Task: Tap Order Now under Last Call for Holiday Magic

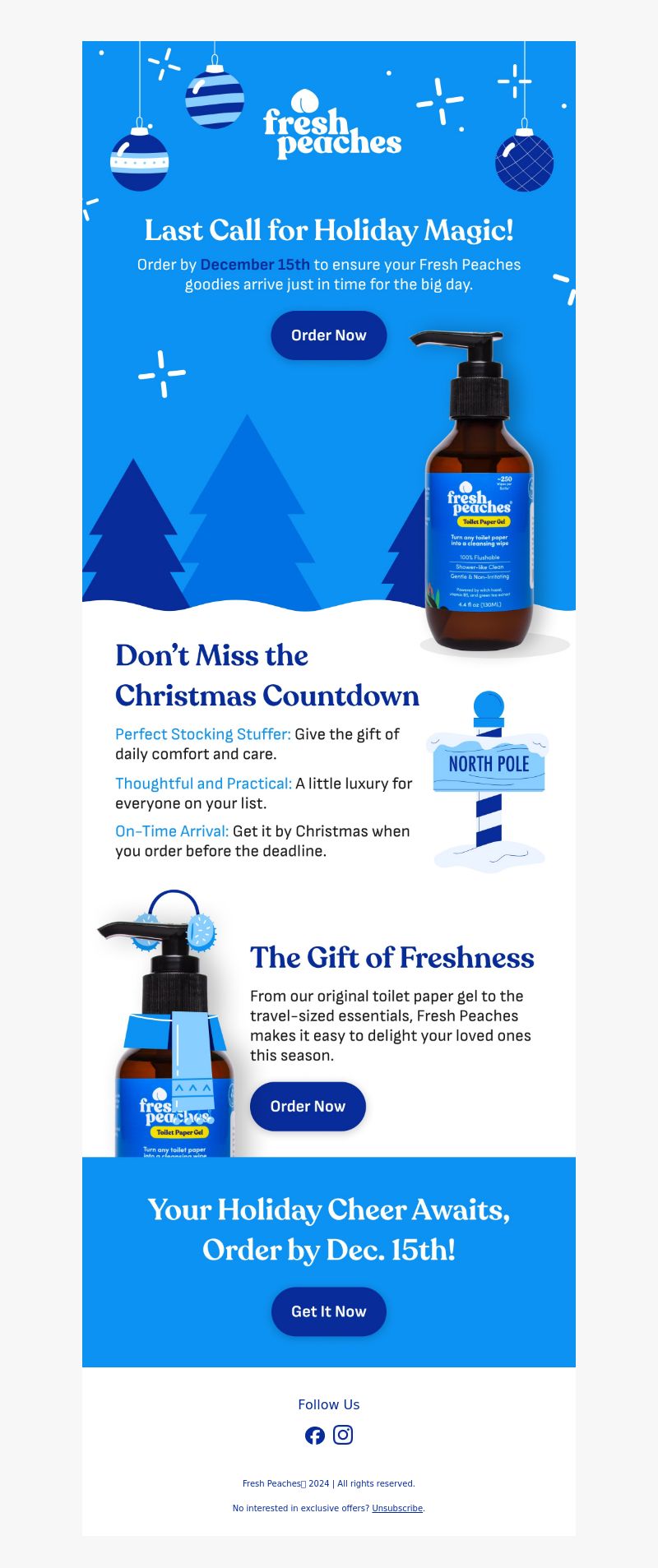Action: 329,335
